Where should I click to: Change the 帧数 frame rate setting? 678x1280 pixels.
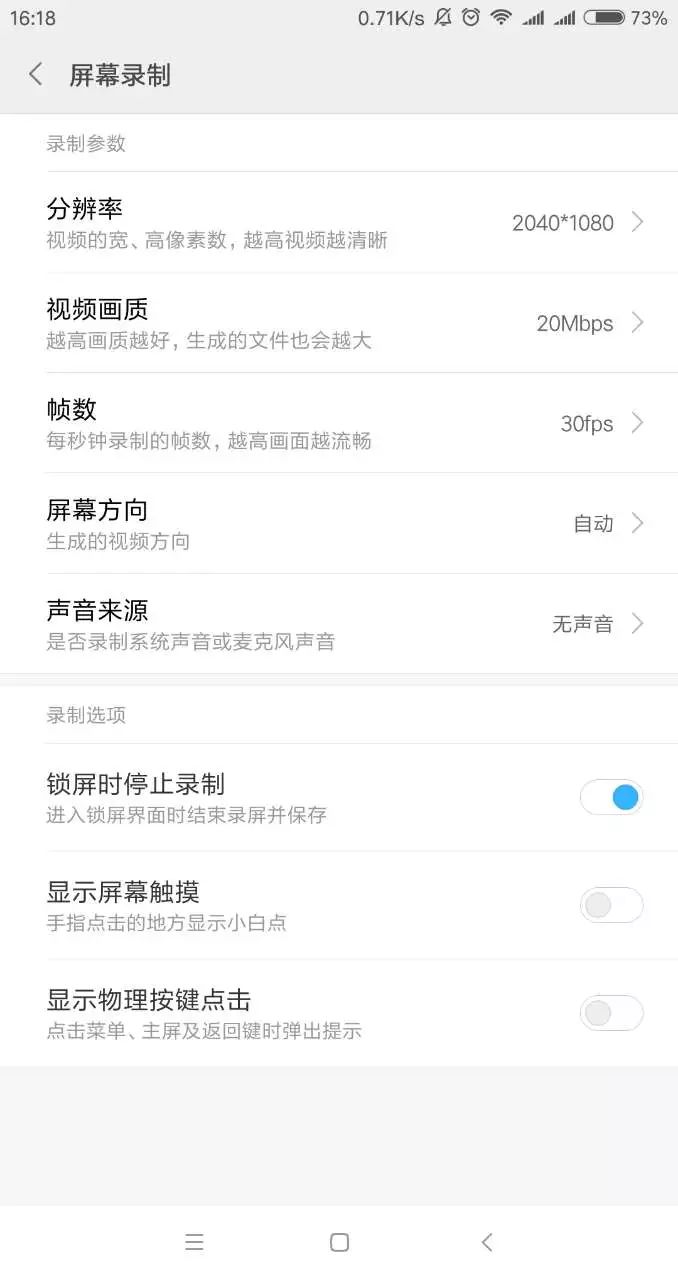click(339, 423)
